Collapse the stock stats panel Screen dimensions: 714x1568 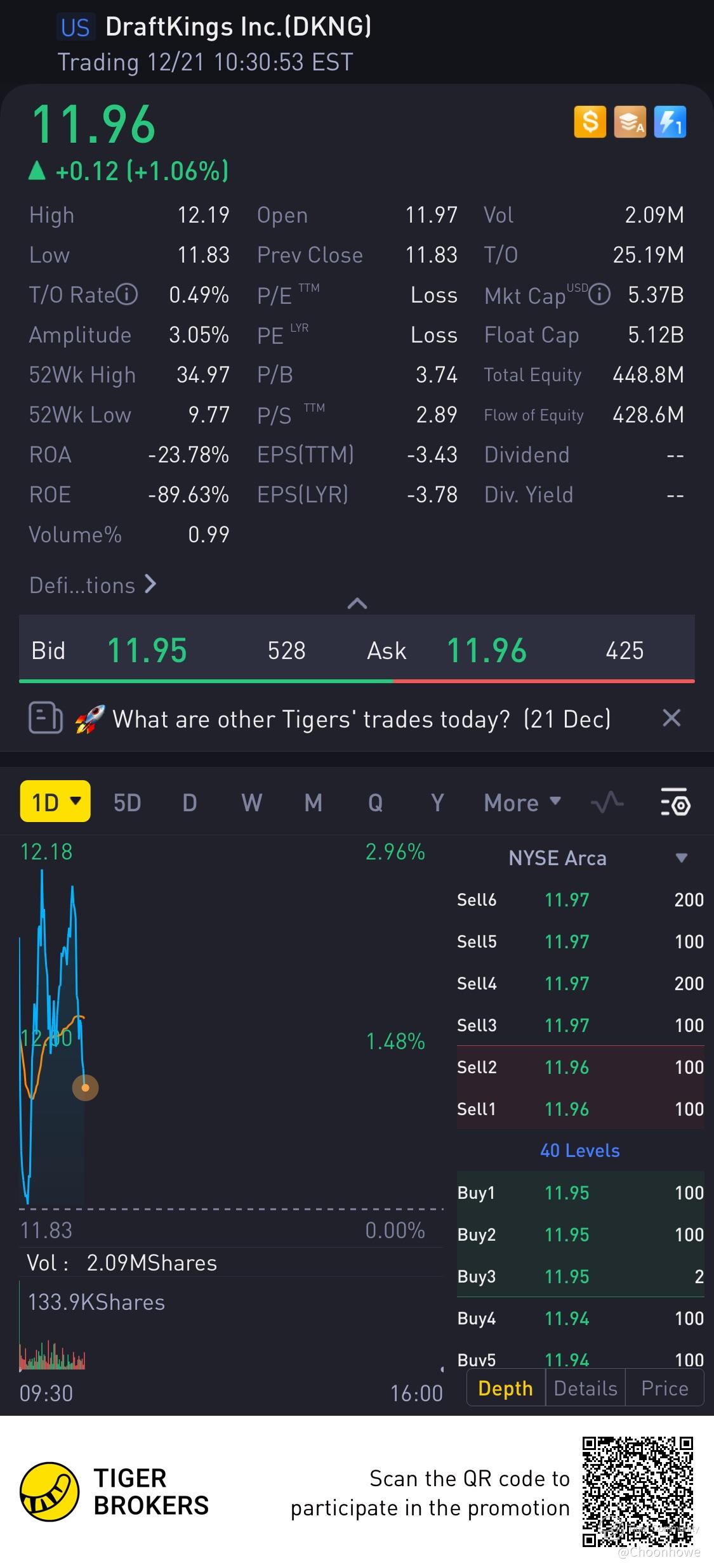(x=357, y=603)
